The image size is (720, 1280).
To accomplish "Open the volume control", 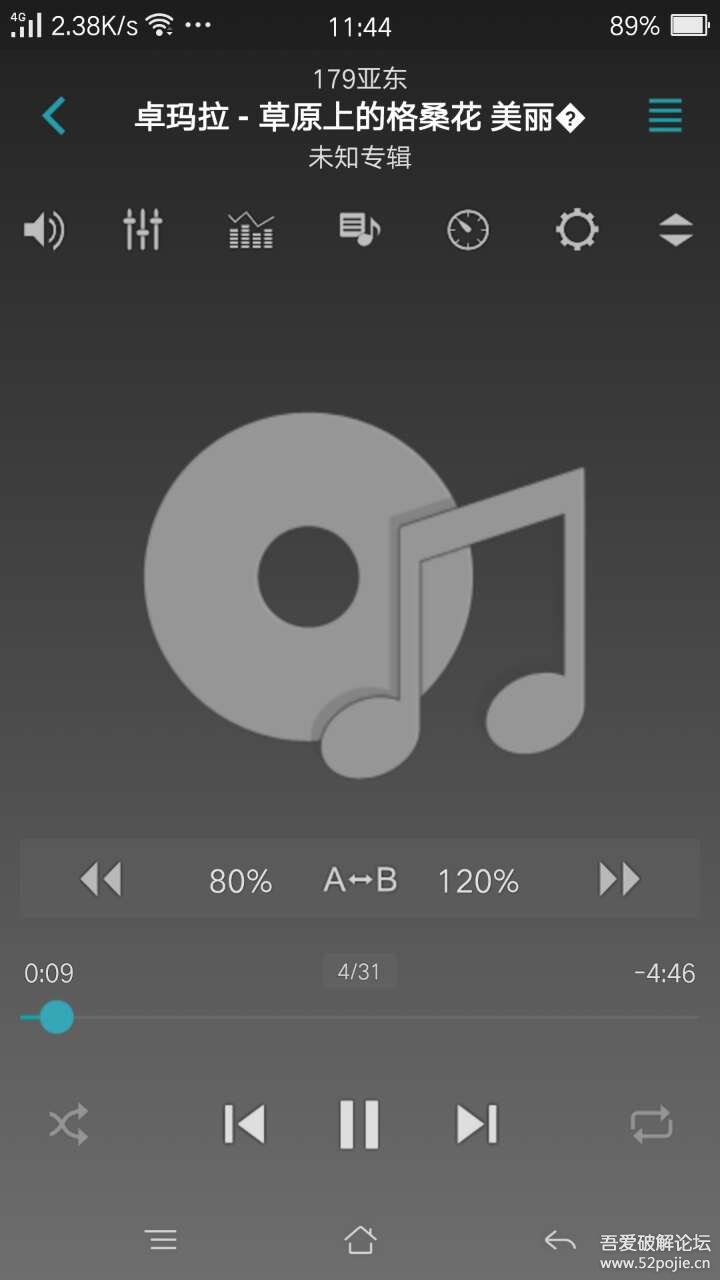I will coord(44,231).
